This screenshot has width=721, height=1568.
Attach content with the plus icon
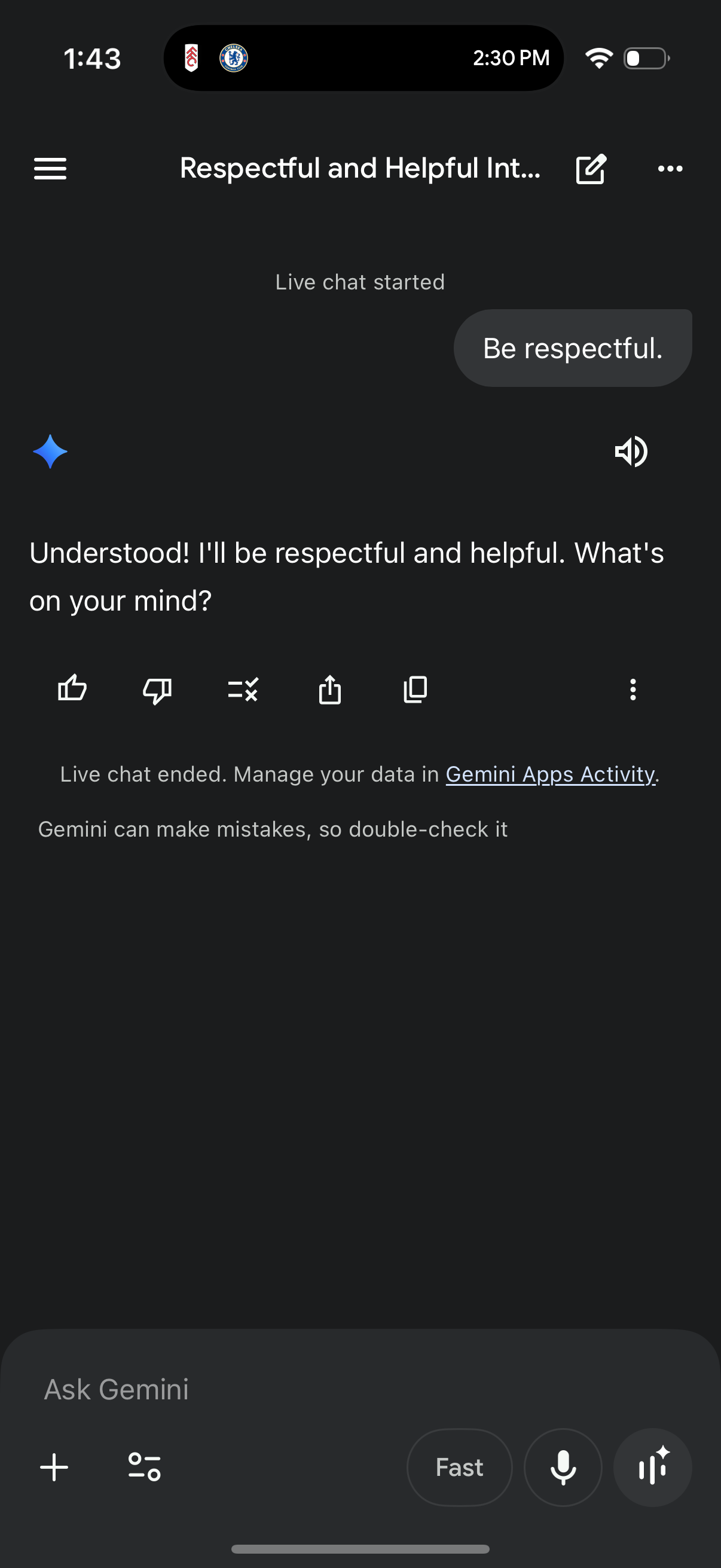54,1467
